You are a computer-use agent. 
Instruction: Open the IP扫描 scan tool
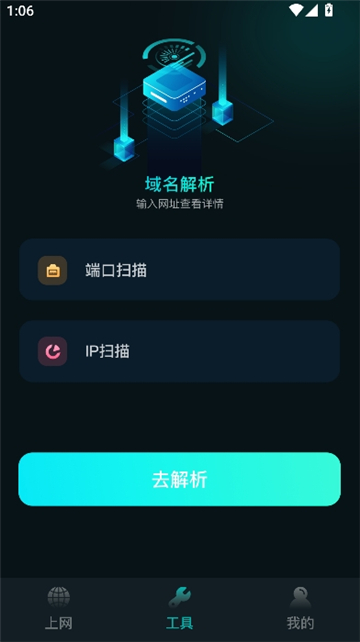point(179,351)
